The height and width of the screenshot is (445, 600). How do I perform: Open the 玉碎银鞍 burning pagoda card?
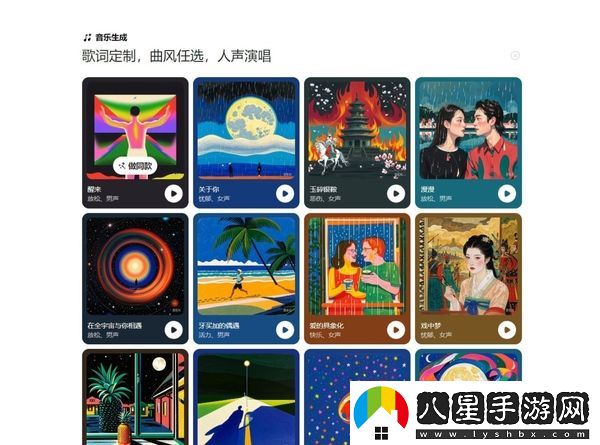pyautogui.click(x=357, y=130)
